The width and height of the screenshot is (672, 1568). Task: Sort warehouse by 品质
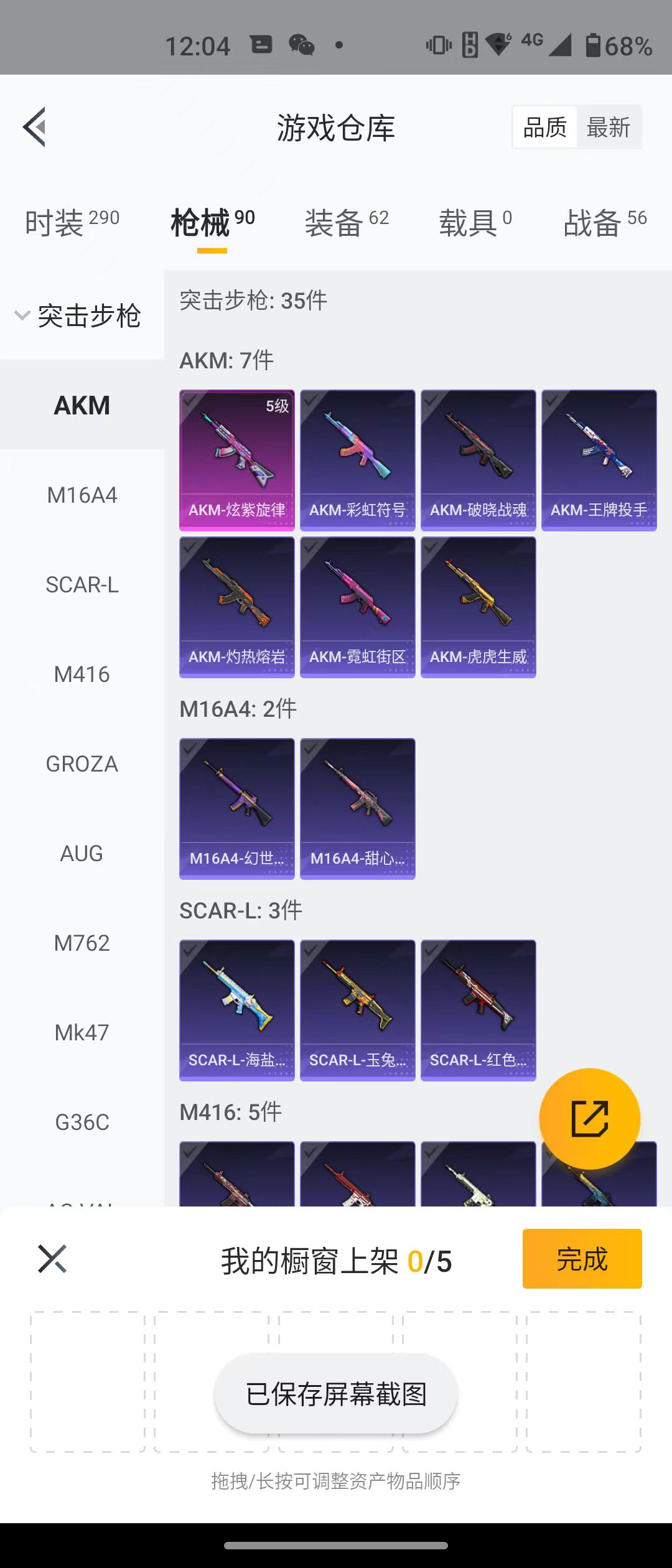(x=545, y=128)
